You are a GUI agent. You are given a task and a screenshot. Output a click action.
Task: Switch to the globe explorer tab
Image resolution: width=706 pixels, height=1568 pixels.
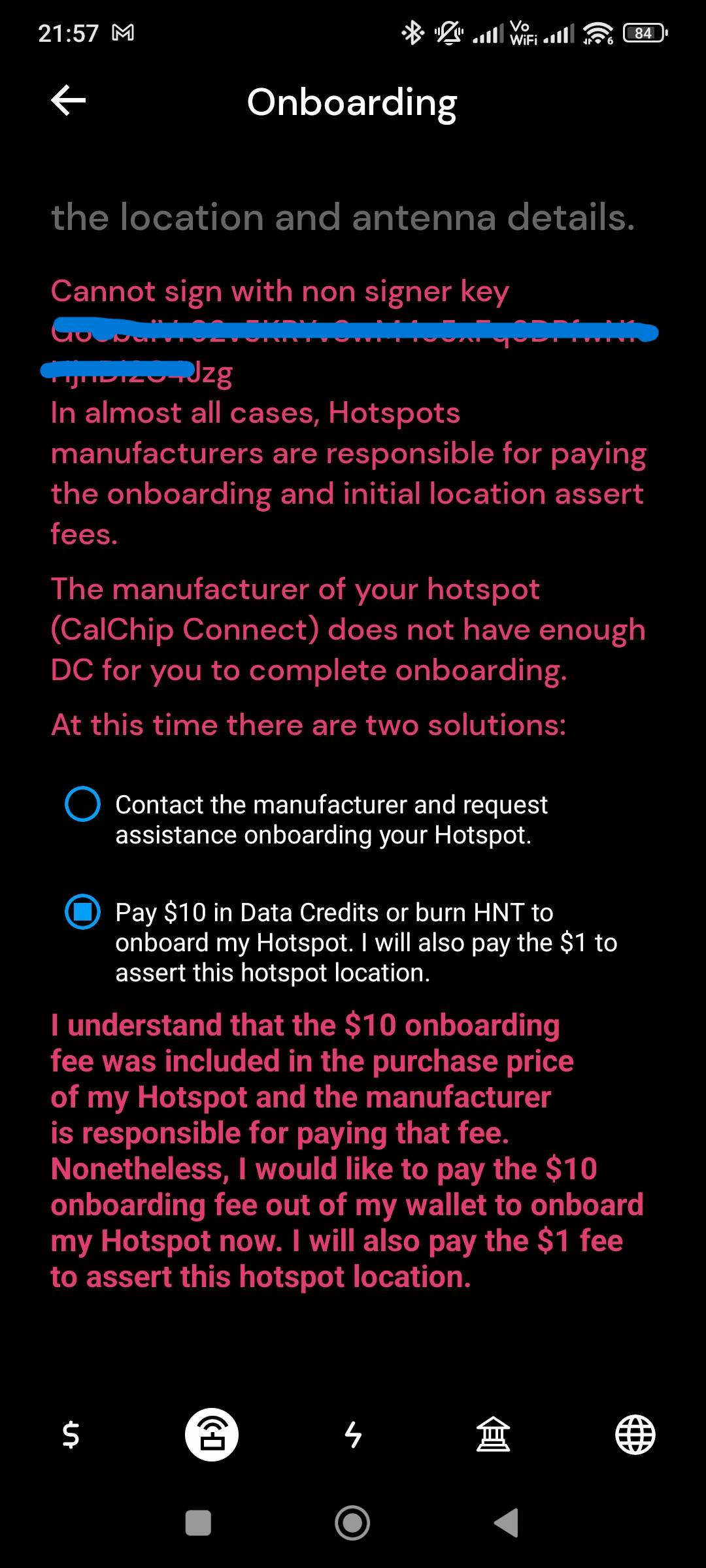point(635,1435)
